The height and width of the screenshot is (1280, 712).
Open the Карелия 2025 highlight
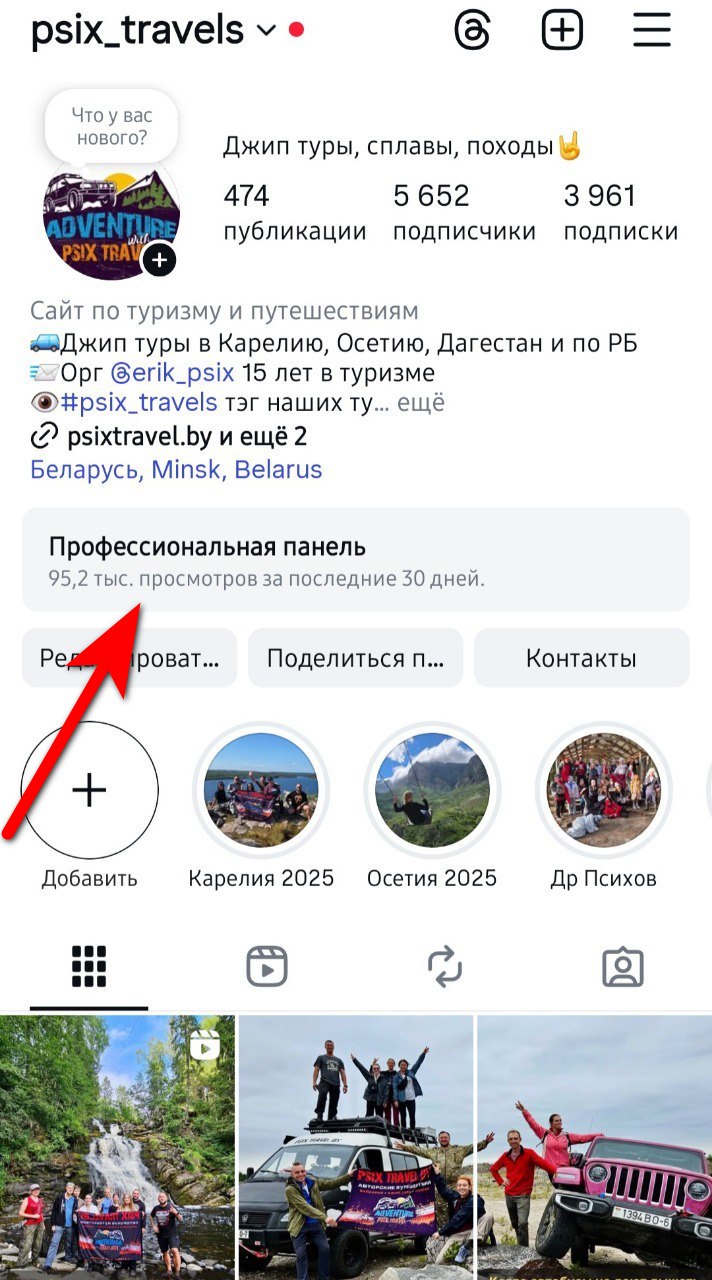(x=261, y=791)
